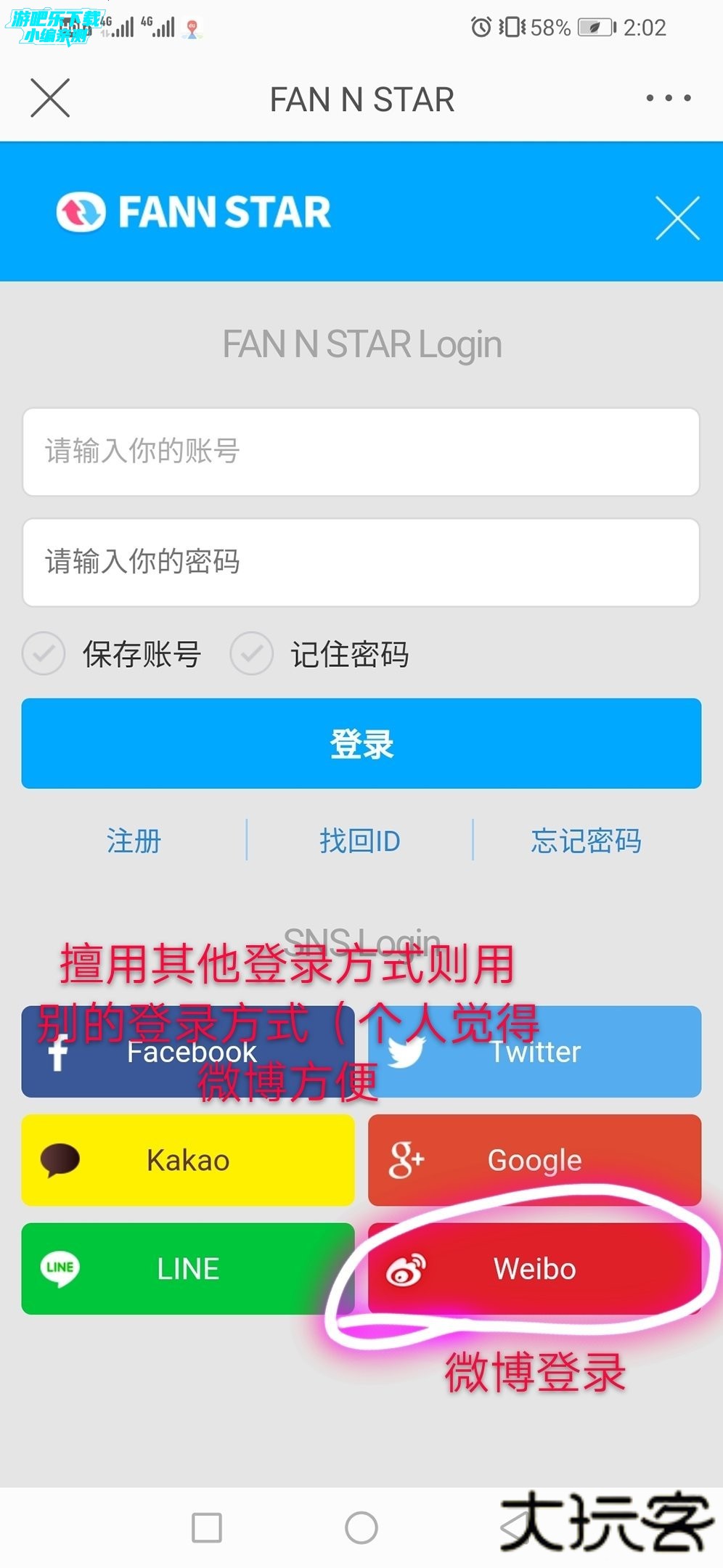The height and width of the screenshot is (1568, 723).
Task: Log in with Kakao
Action: click(x=187, y=1160)
